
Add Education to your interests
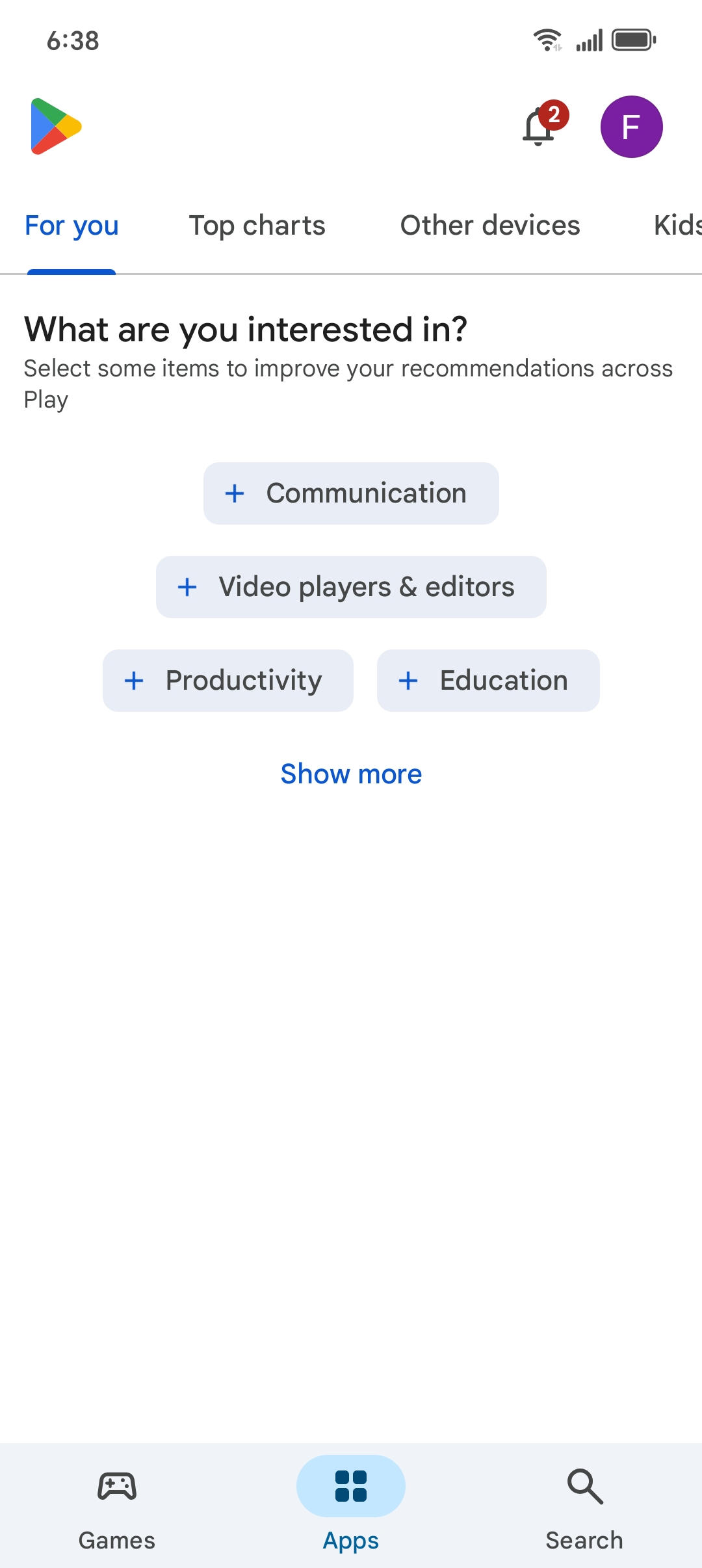(x=488, y=681)
